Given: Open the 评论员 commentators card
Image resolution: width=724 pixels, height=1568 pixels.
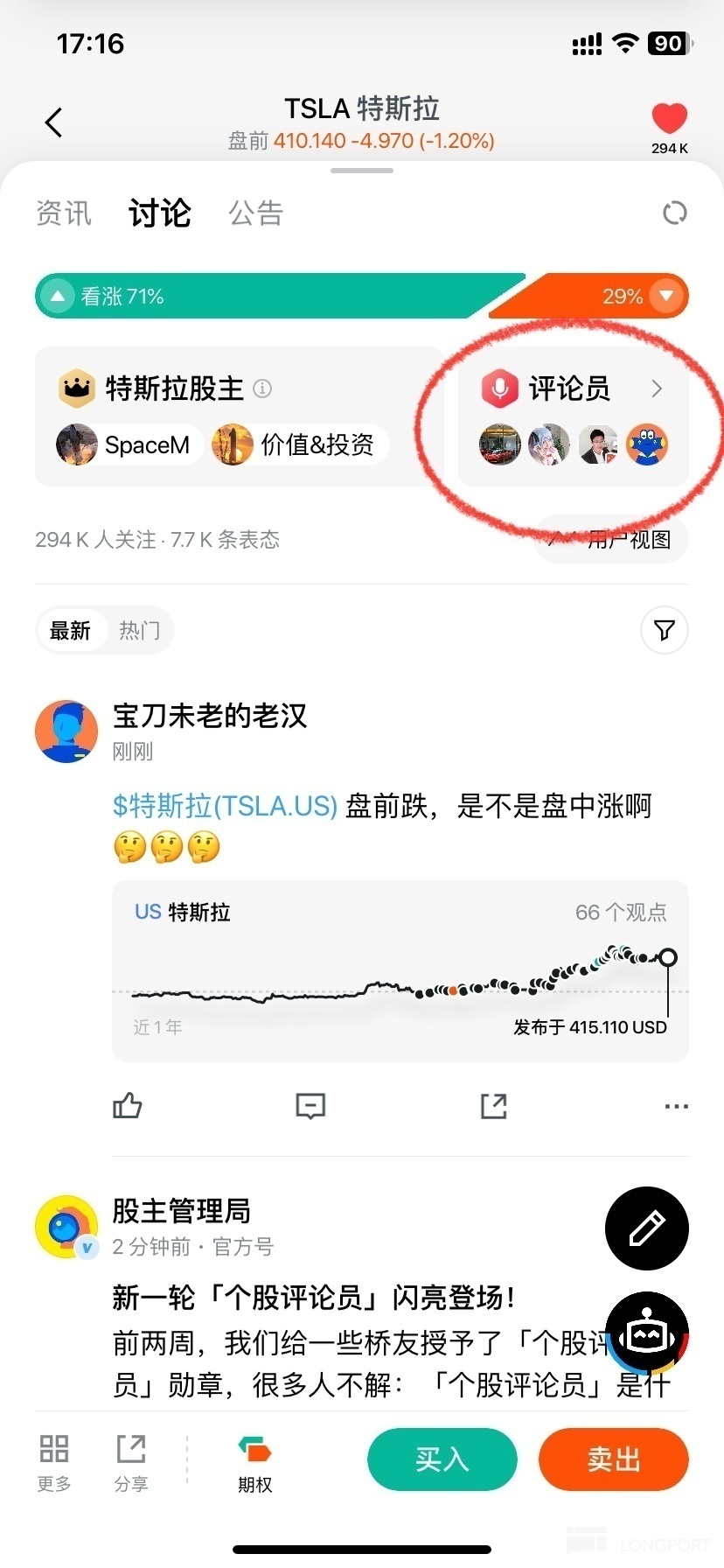Looking at the screenshot, I should pos(573,416).
